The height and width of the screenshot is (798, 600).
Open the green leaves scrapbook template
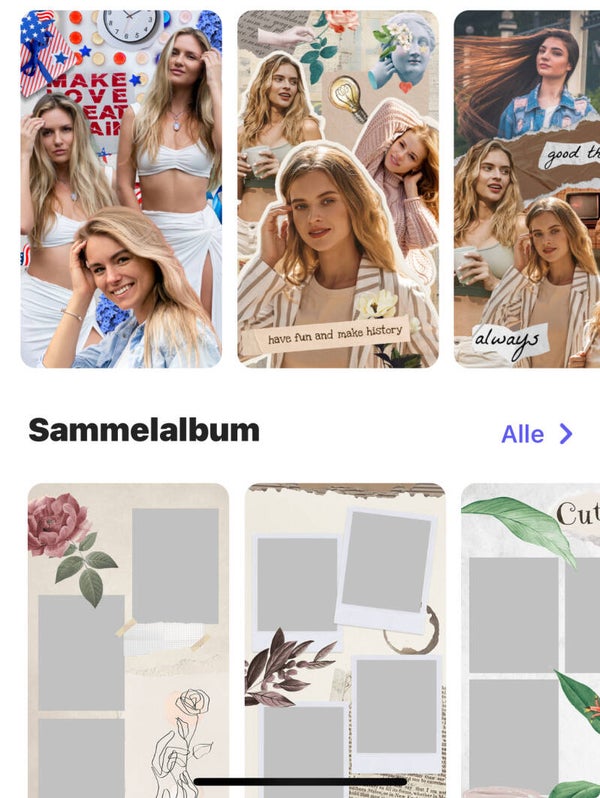[x=530, y=640]
